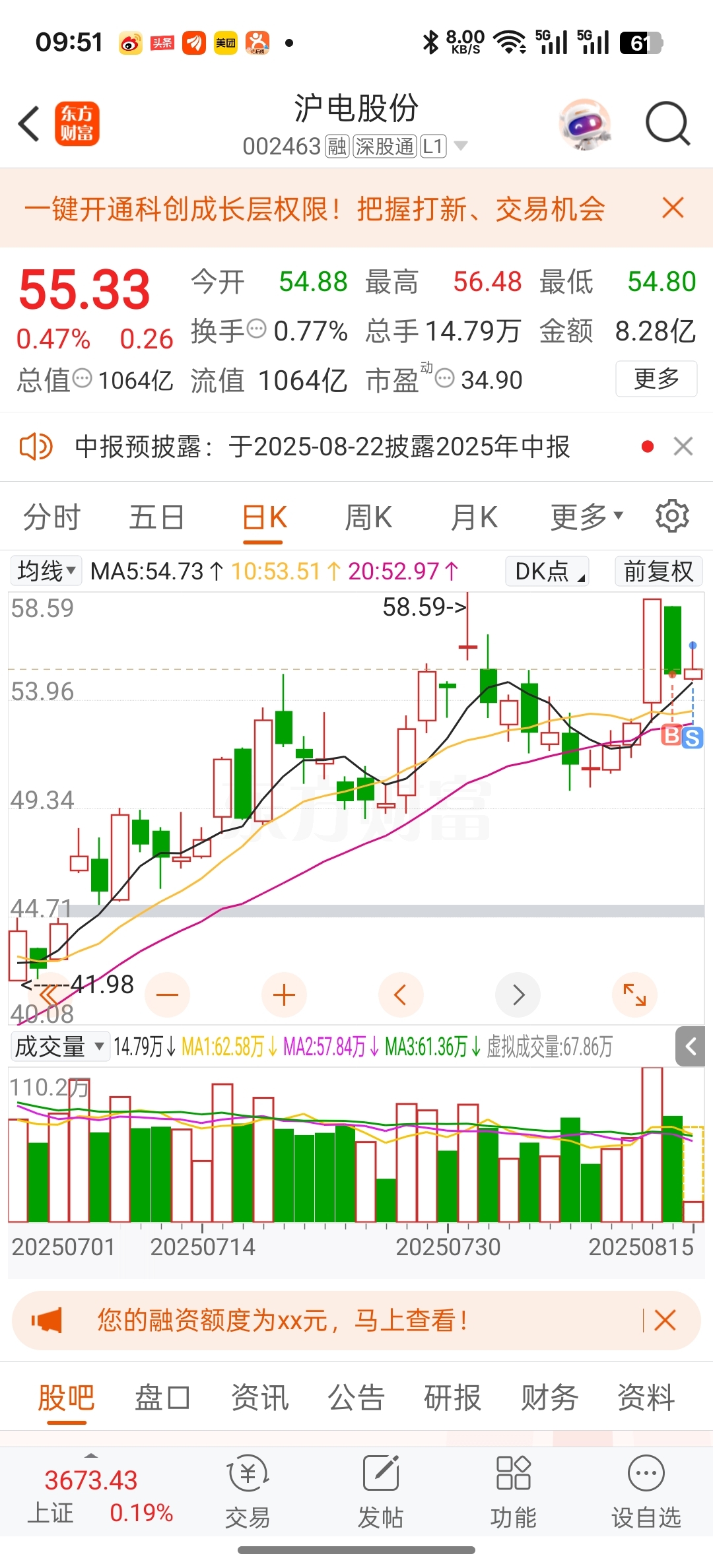Viewport: 713px width, 1568px height.
Task: Switch to the 周K tab
Action: [x=368, y=517]
